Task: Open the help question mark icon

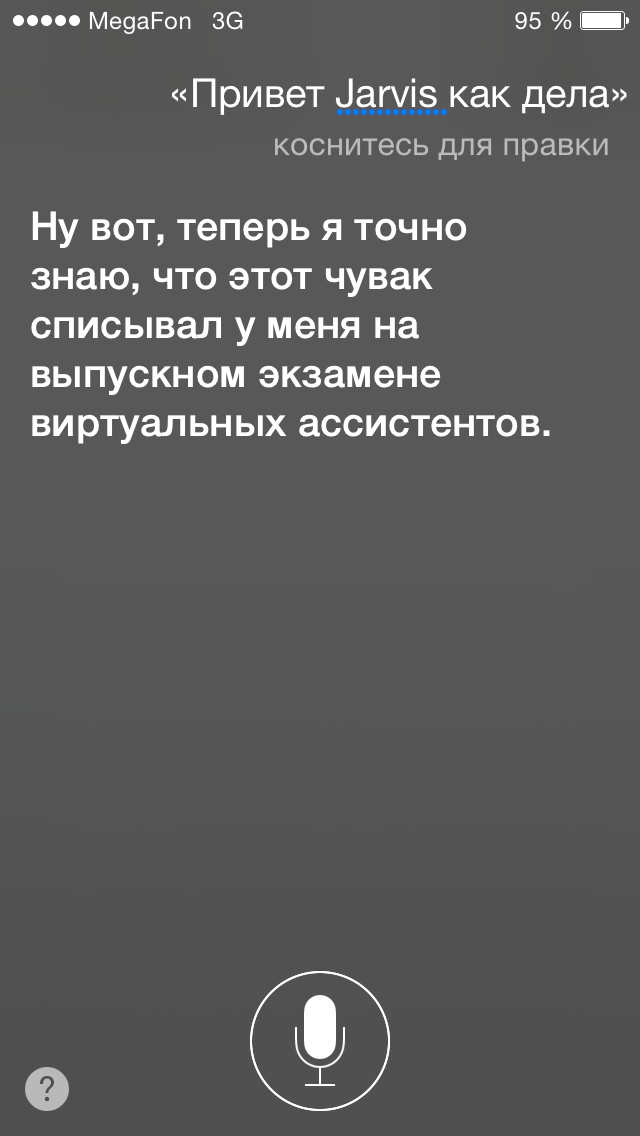Action: pyautogui.click(x=47, y=1088)
